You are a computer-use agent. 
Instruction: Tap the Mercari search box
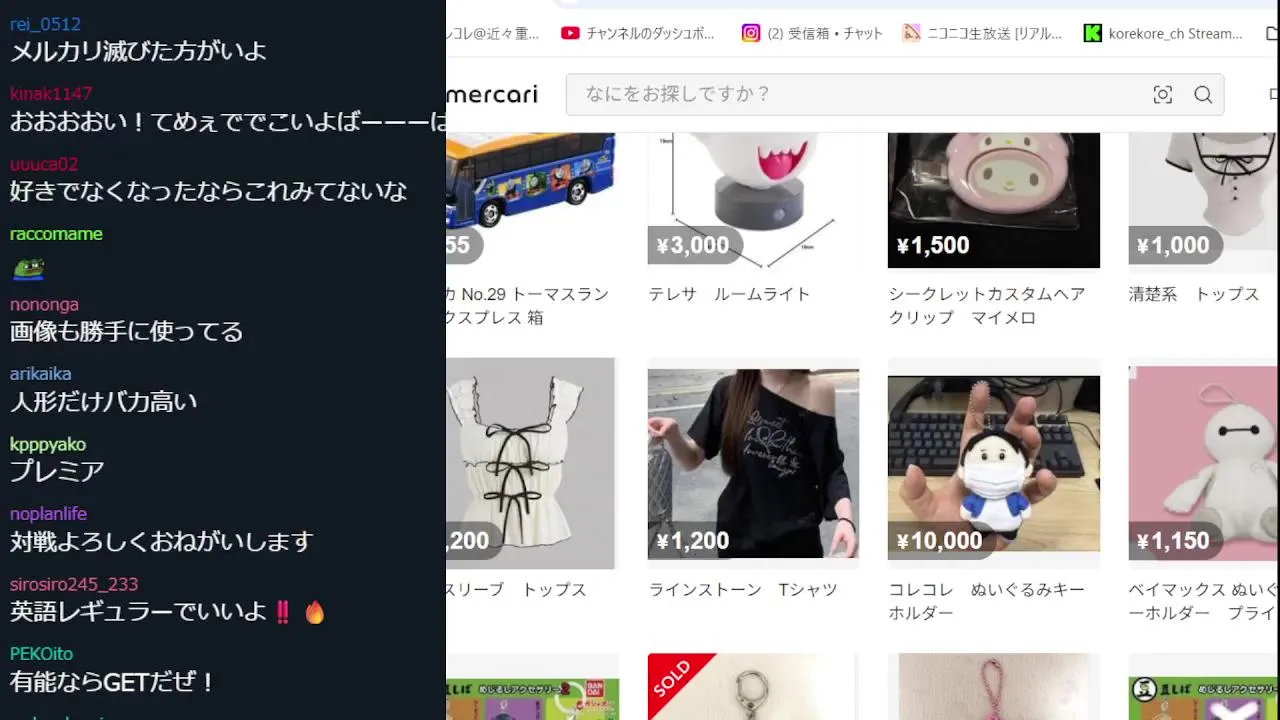pos(850,95)
